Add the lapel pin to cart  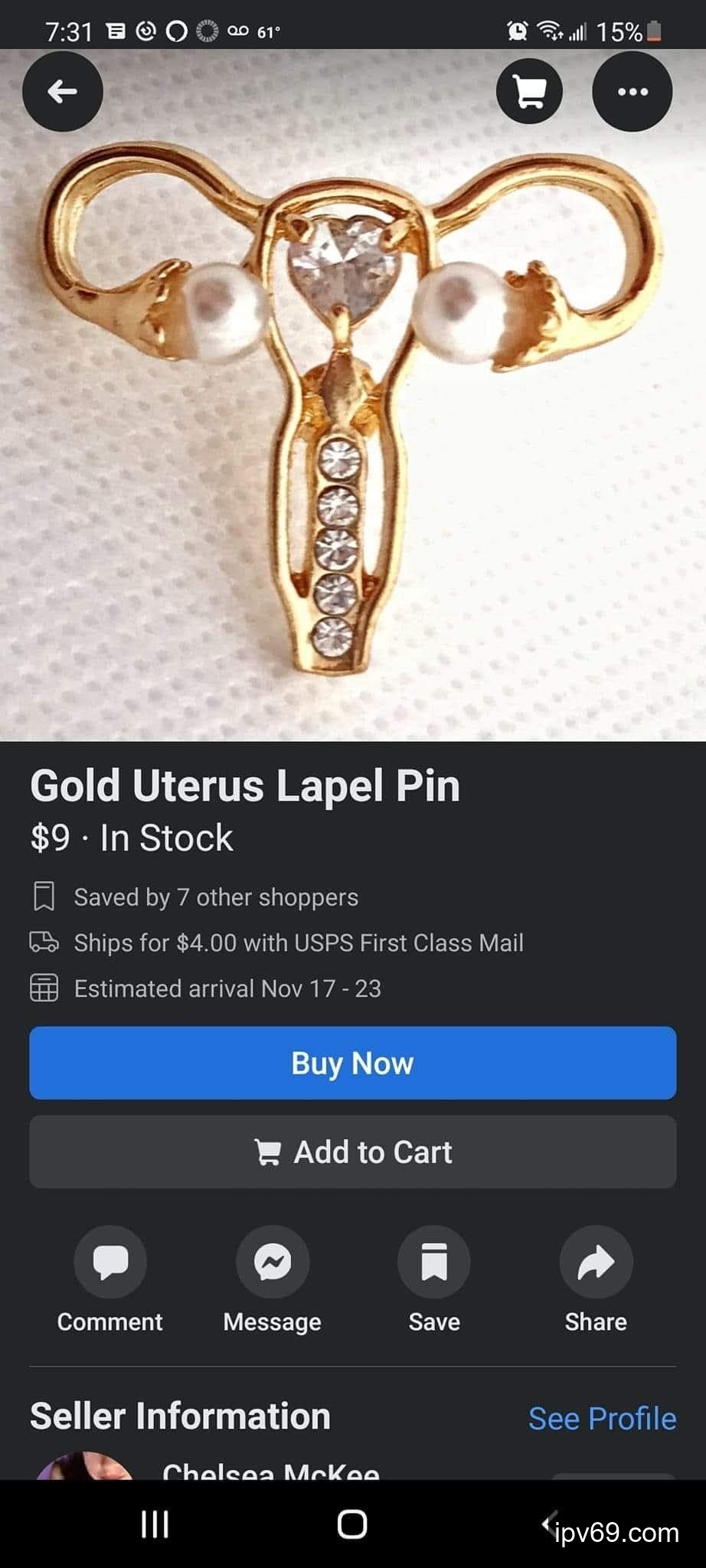[x=352, y=1151]
